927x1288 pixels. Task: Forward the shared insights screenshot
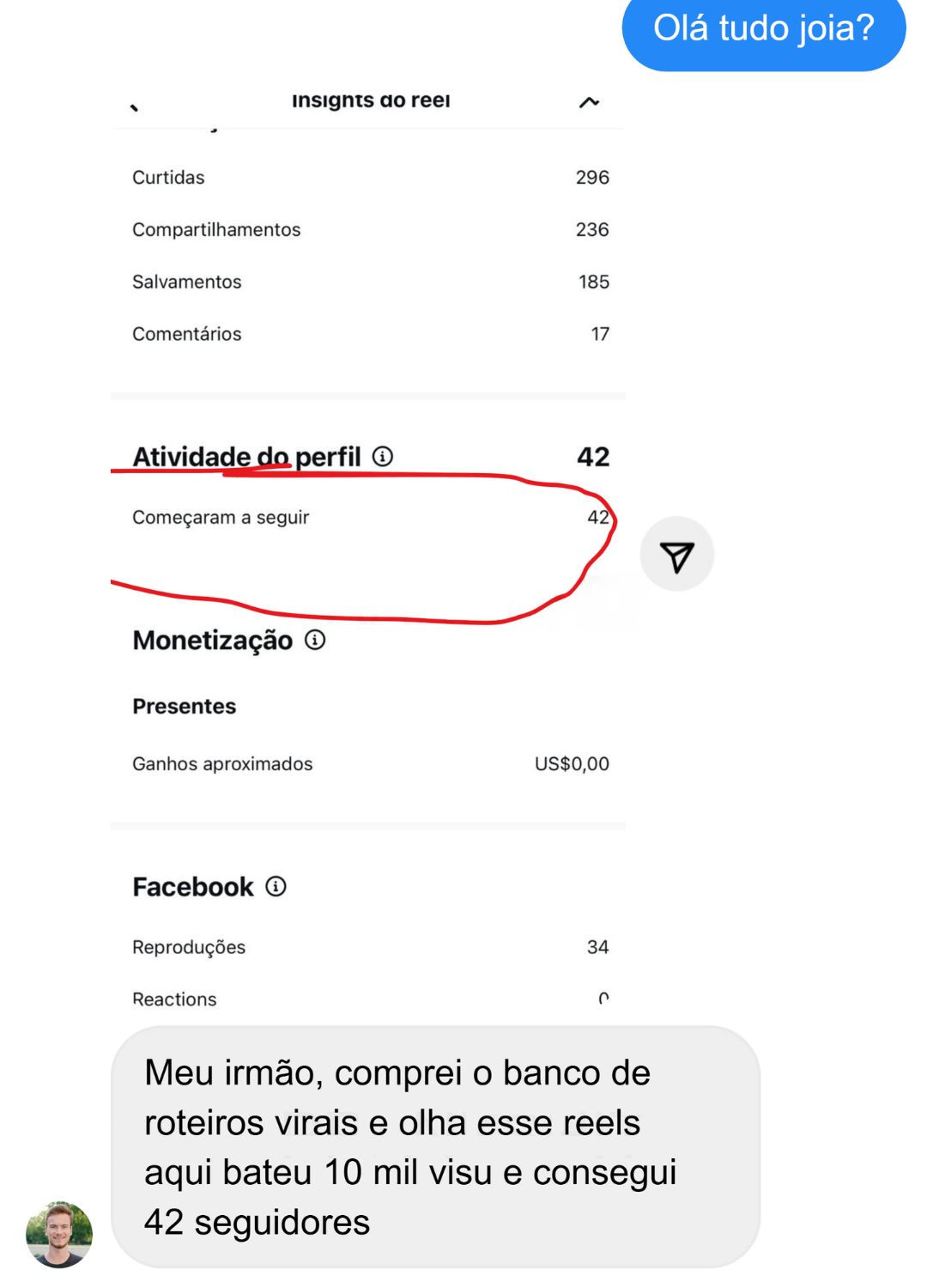tap(676, 555)
